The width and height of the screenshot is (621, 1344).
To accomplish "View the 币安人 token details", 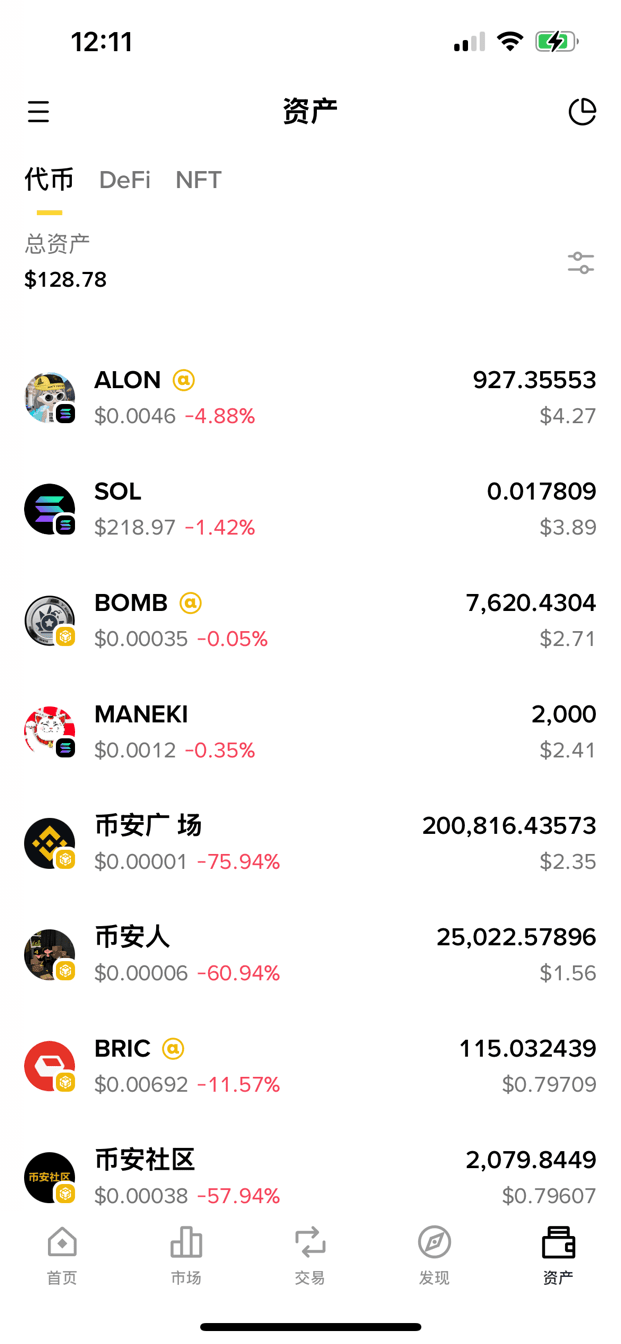I will point(310,955).
